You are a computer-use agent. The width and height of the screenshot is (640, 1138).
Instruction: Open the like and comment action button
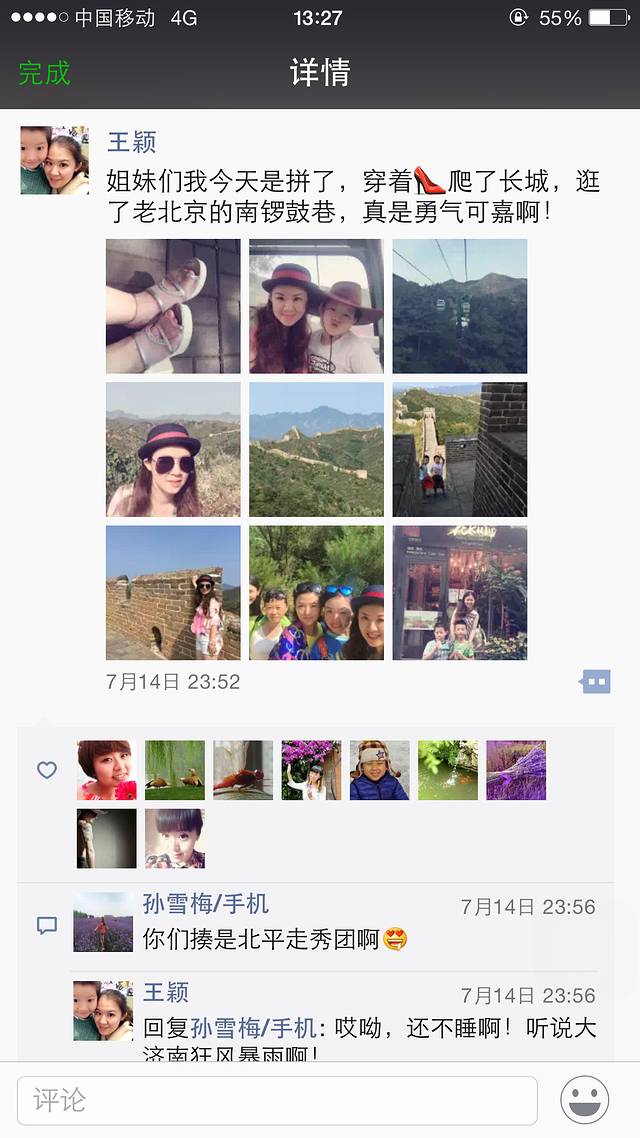tap(595, 682)
